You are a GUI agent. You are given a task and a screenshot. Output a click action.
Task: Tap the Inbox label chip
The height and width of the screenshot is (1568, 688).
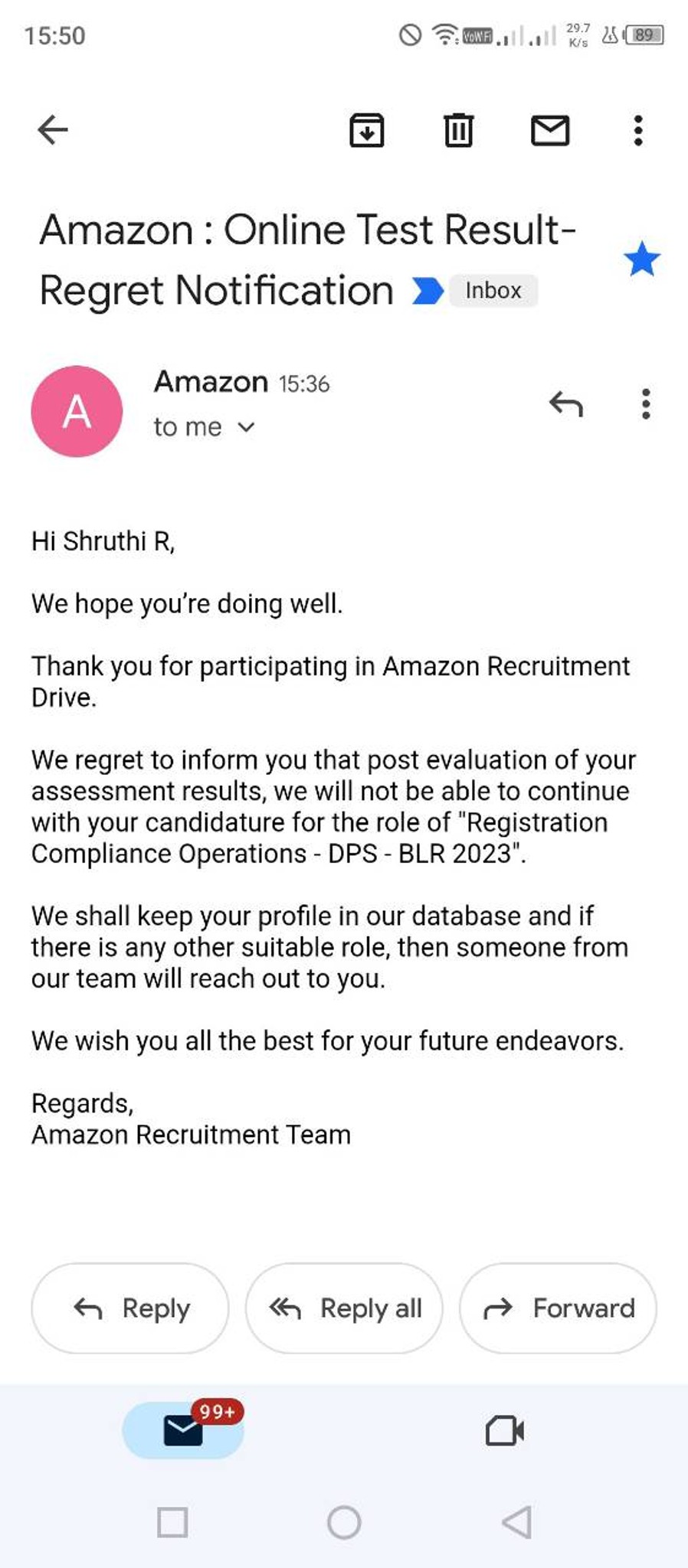pos(493,290)
